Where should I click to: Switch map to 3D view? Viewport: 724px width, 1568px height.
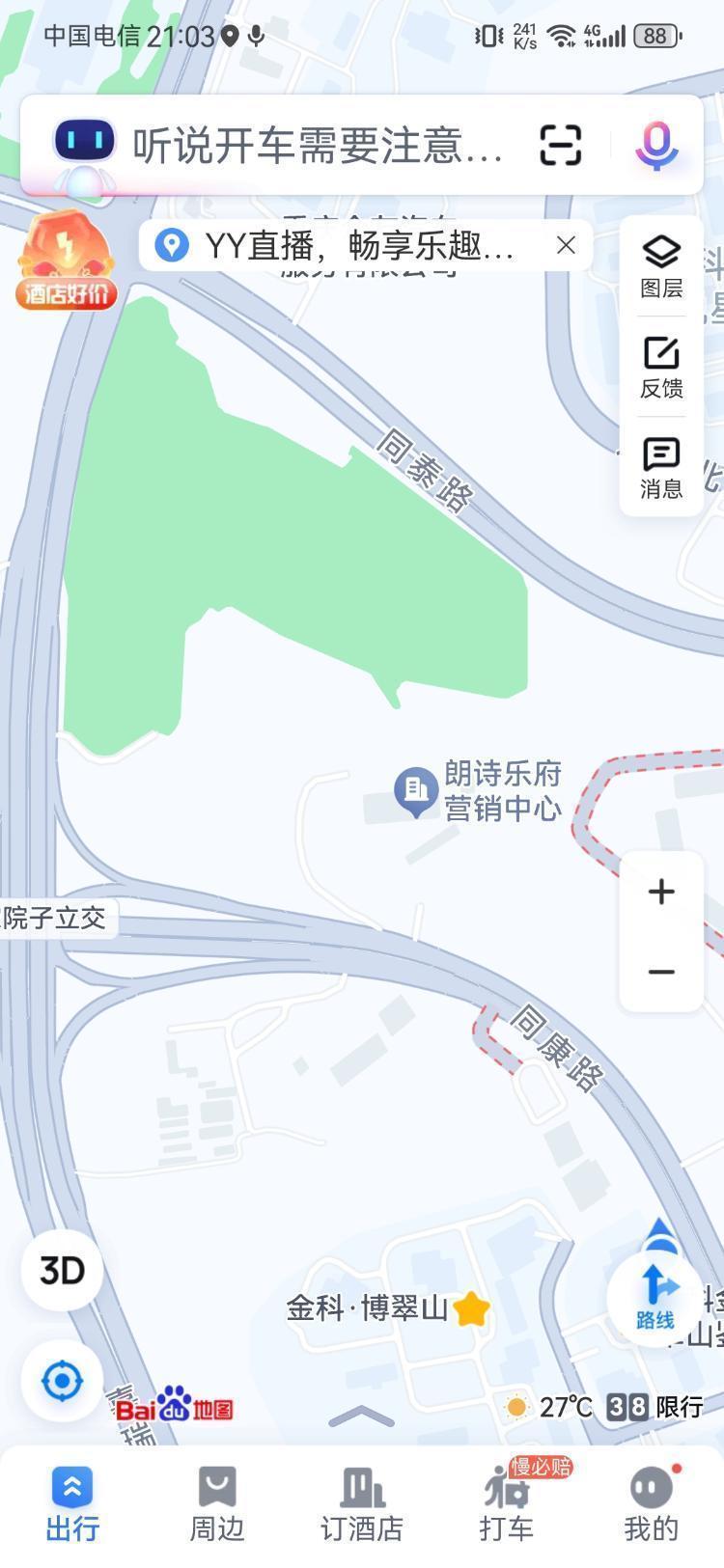tap(63, 1270)
